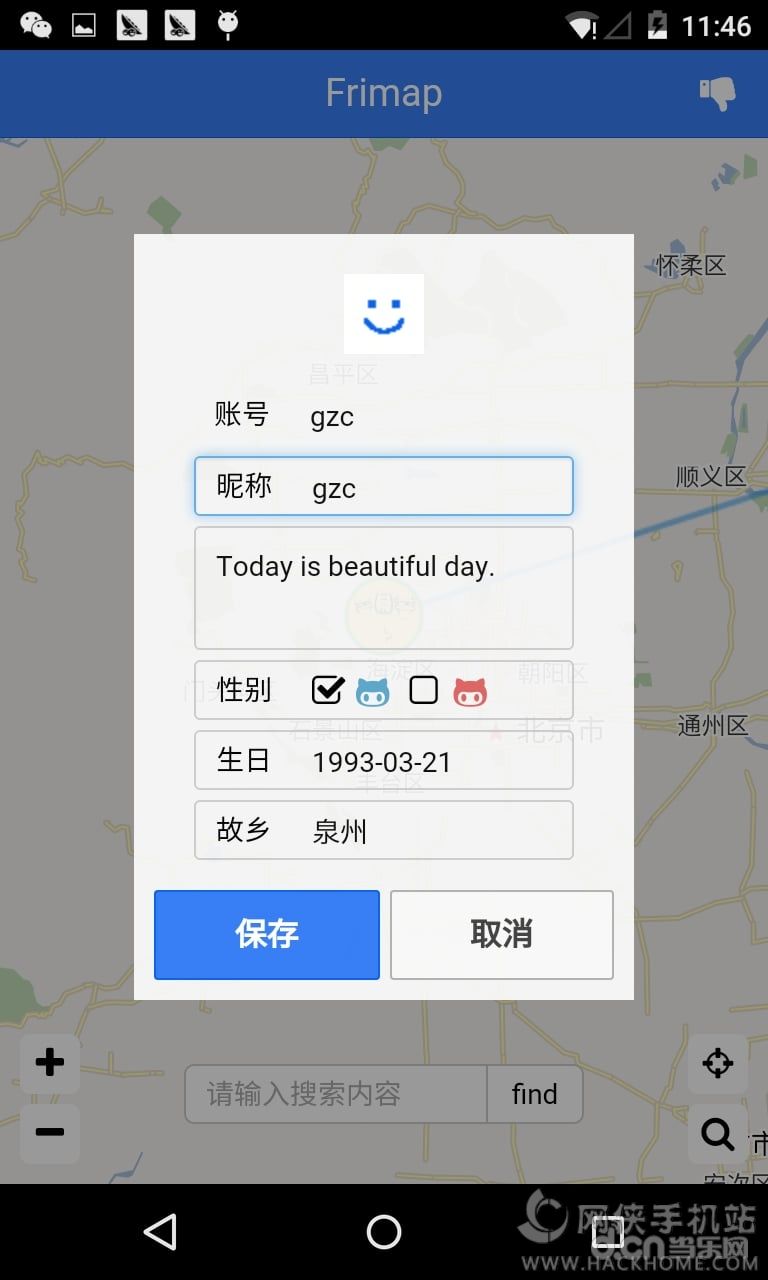This screenshot has width=768, height=1280.
Task: Edit the 'Today is beautiful day.' status box
Action: point(384,588)
